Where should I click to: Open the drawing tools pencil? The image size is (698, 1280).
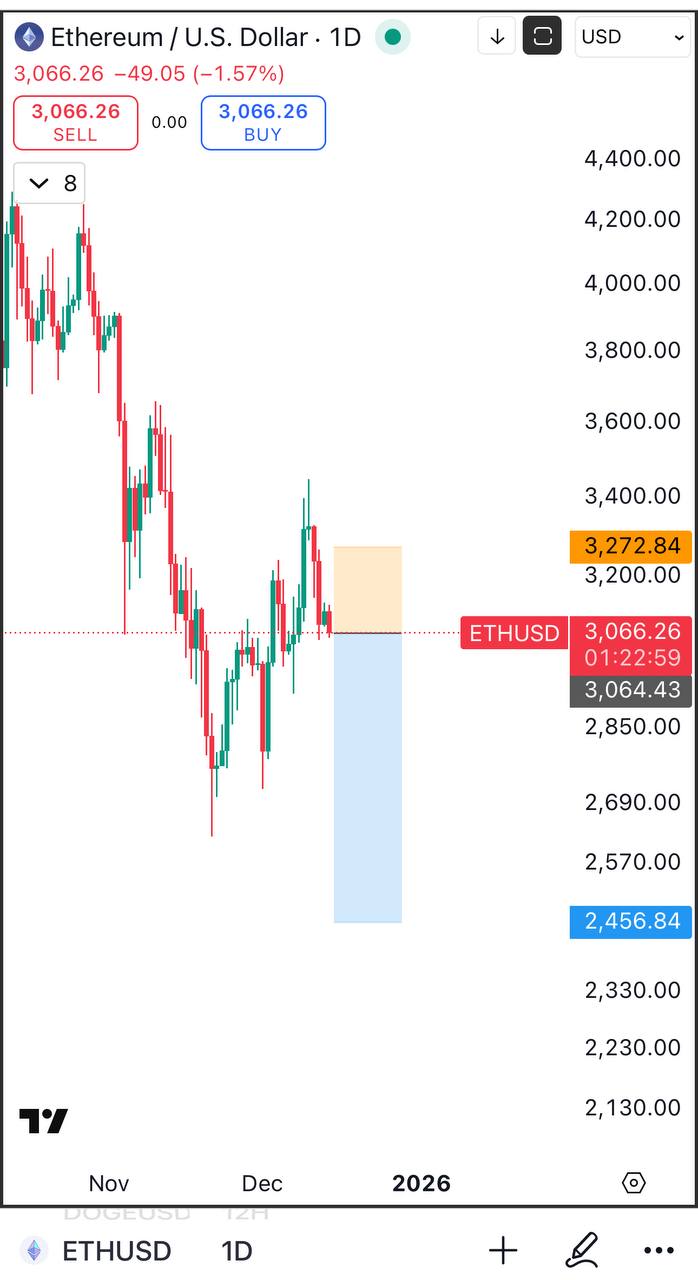(x=582, y=1250)
